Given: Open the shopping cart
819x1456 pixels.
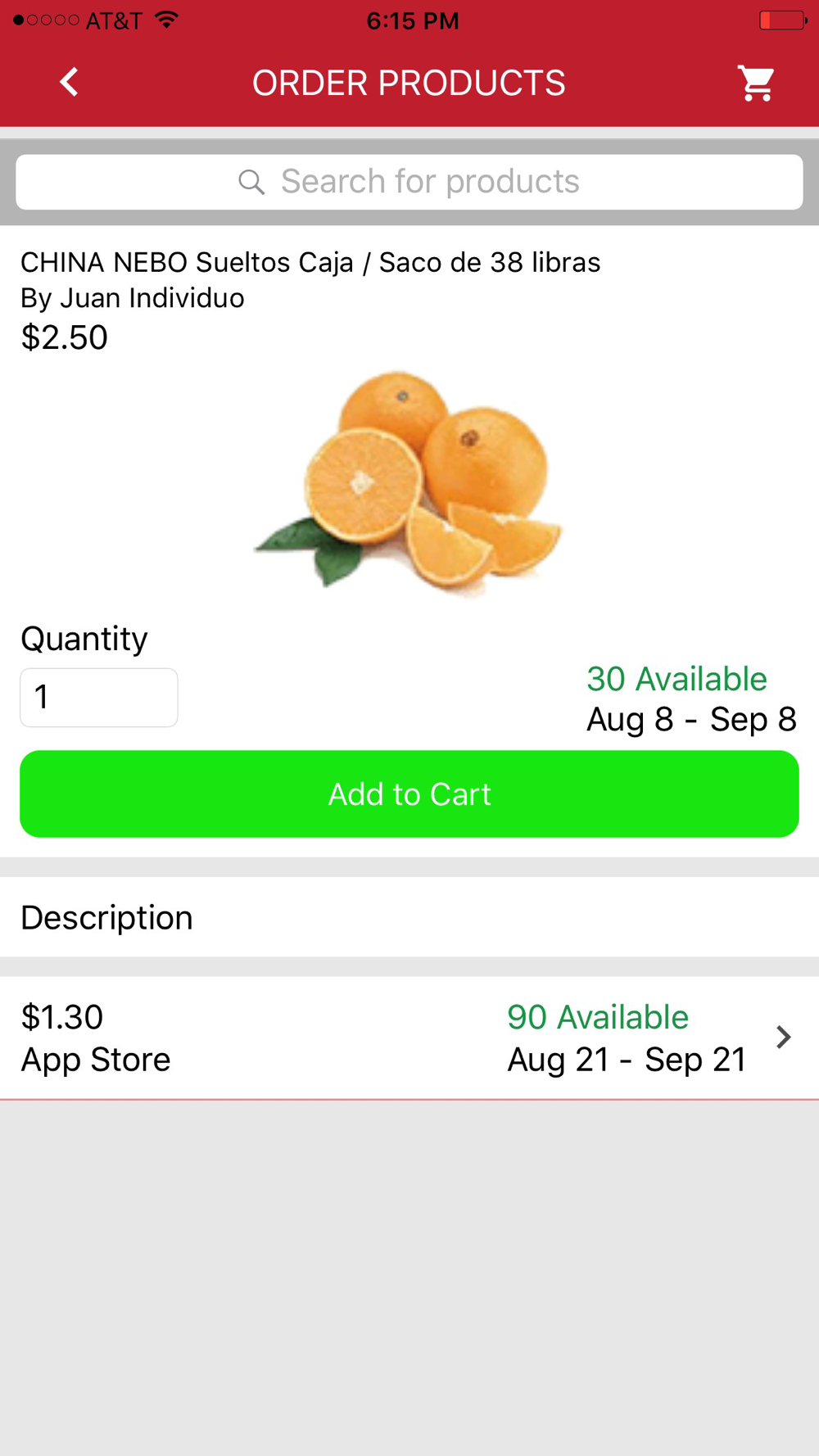Looking at the screenshot, I should coord(756,83).
